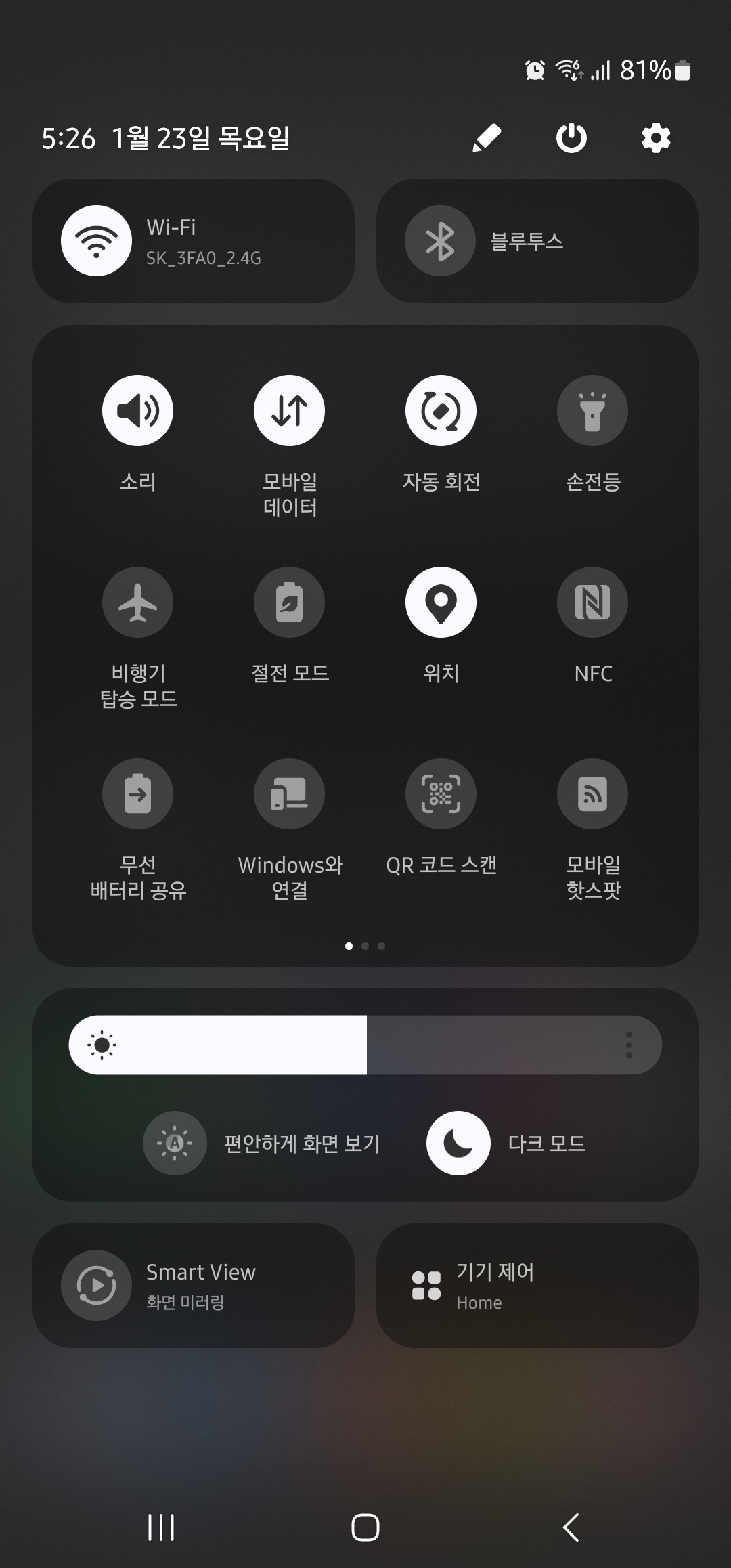Enable 편안하게 화면 보기 eye comfort shield
The image size is (731, 1568).
tap(174, 1142)
